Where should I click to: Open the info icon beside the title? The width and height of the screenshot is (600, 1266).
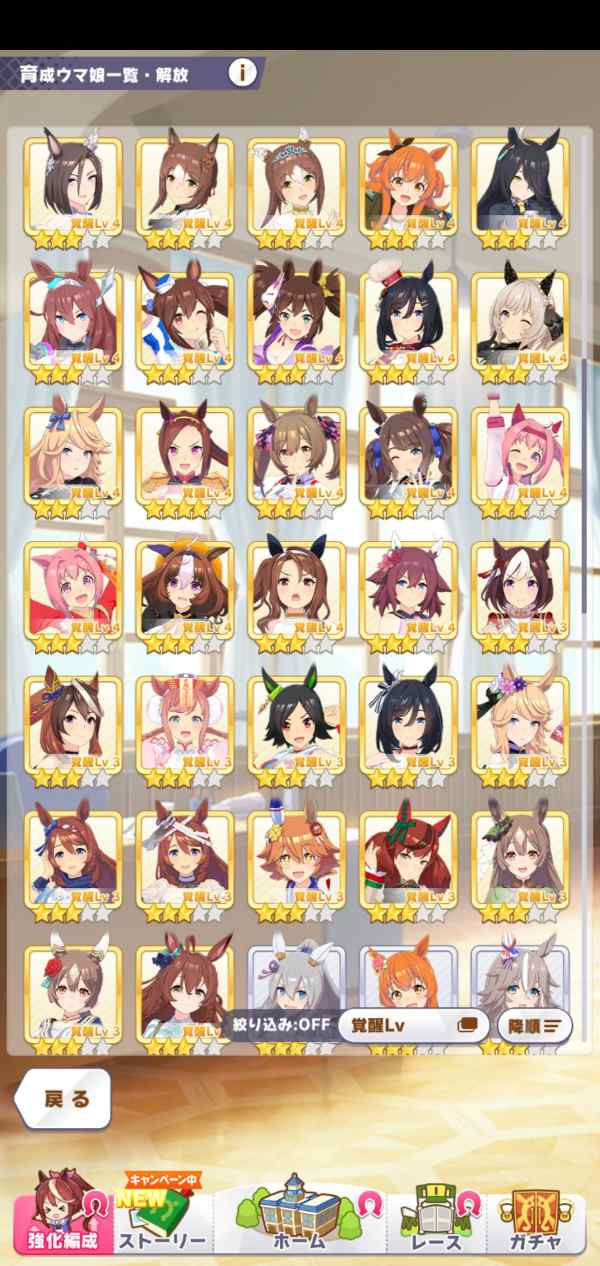(x=242, y=73)
